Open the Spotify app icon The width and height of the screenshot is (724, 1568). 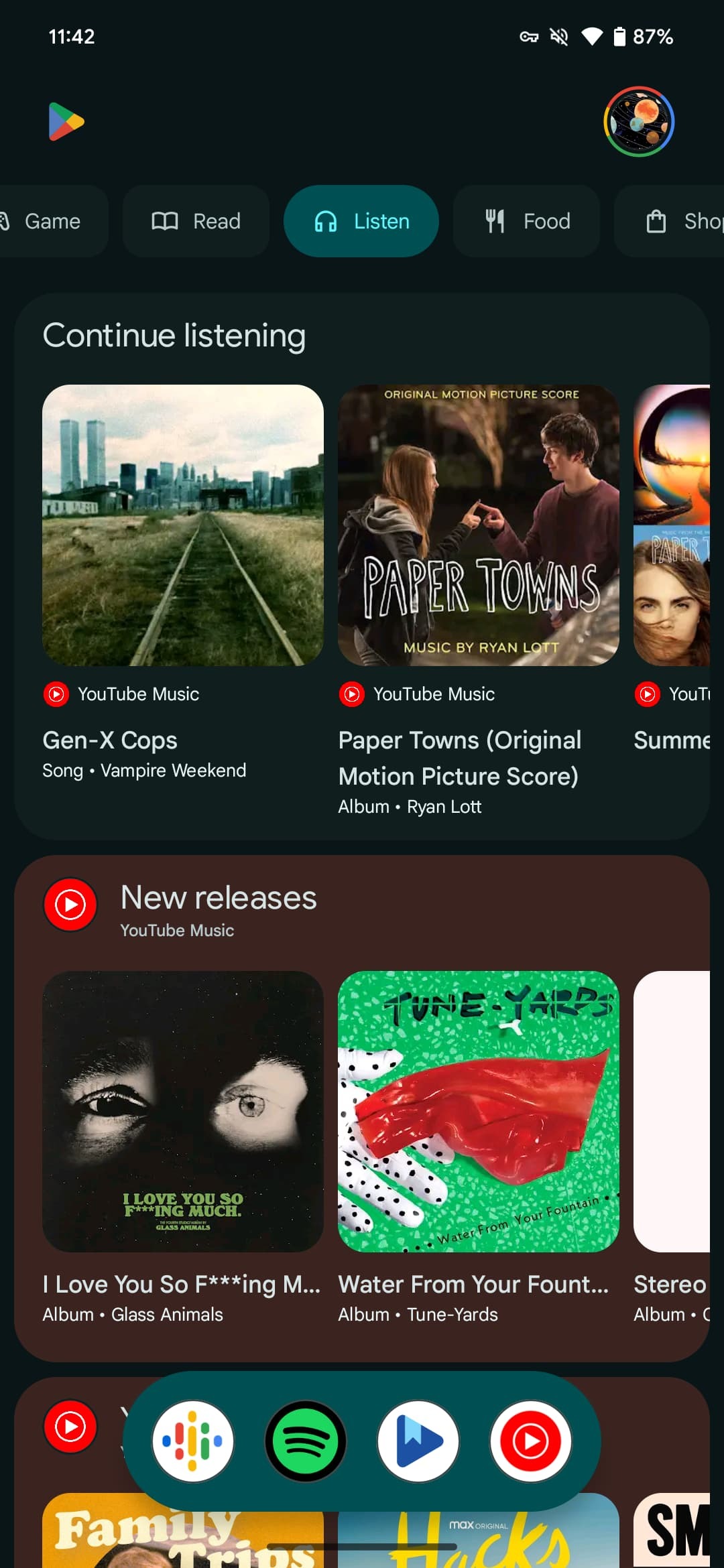[x=306, y=1441]
